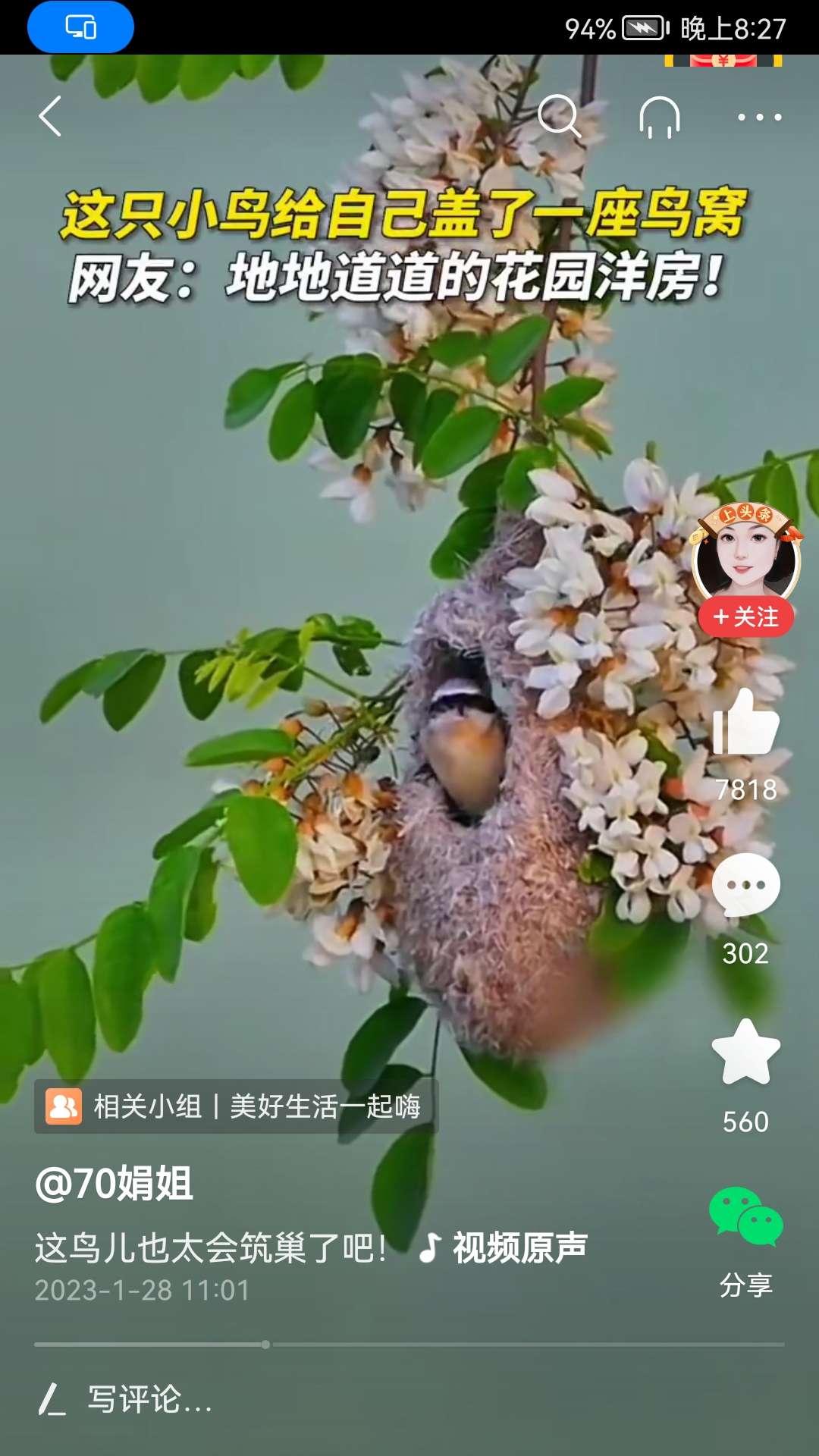Favorite the video with star icon
819x1456 pixels.
[x=746, y=1053]
